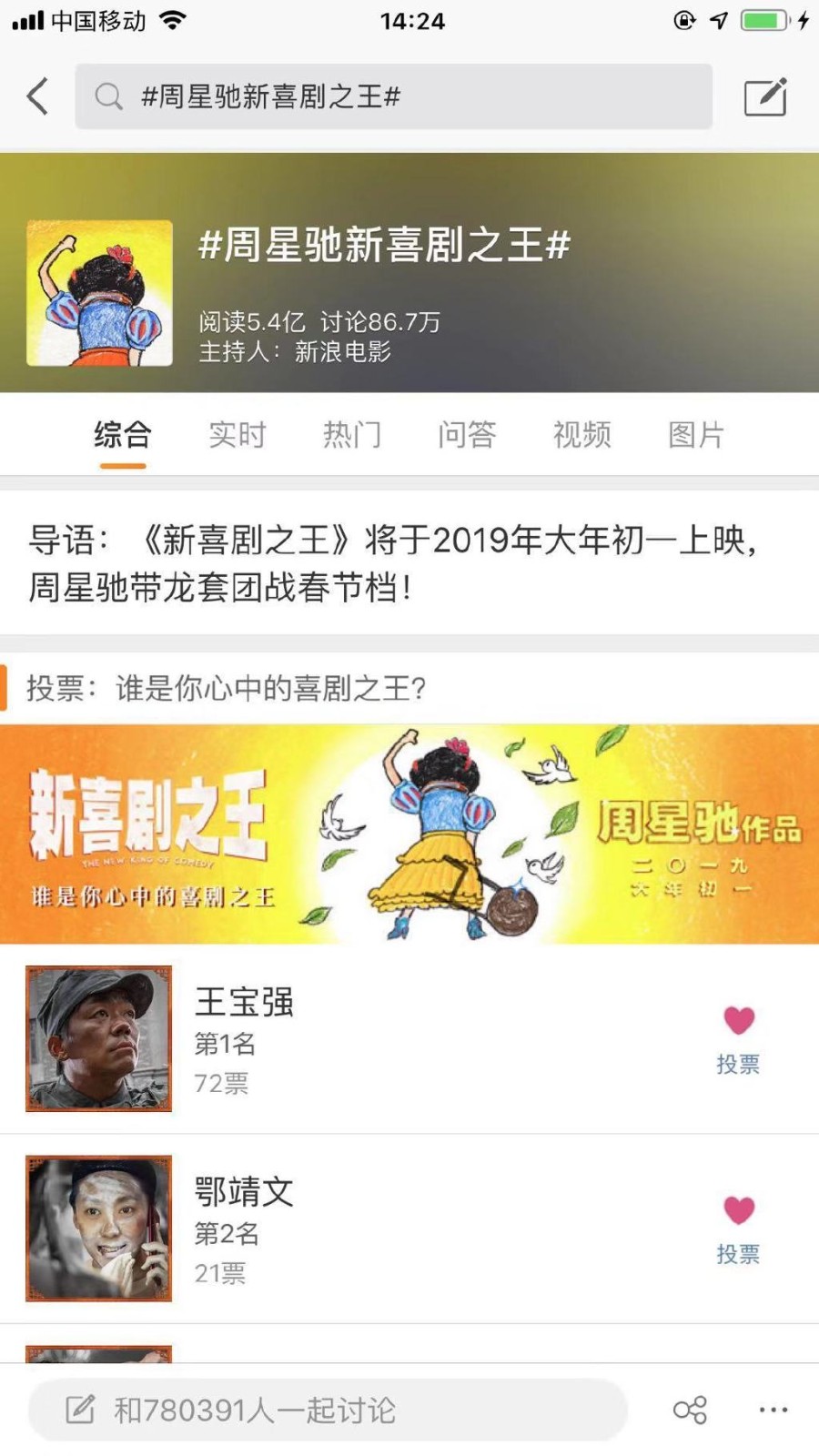The width and height of the screenshot is (819, 1456).
Task: Switch to the 图片 tab
Action: click(696, 435)
